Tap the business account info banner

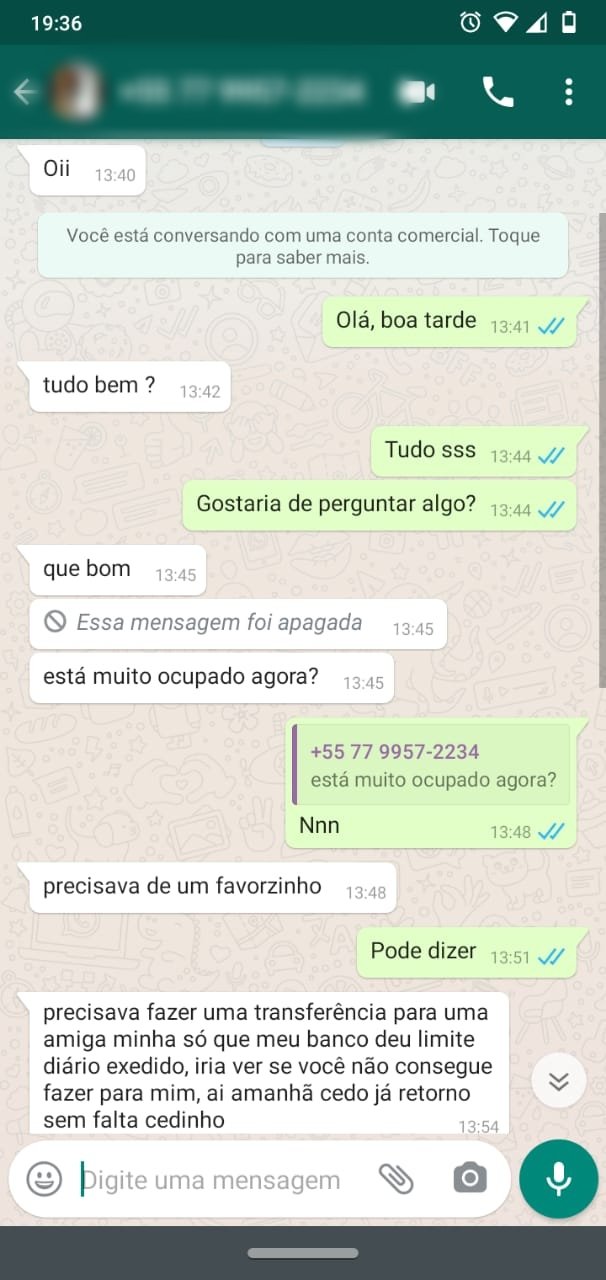pyautogui.click(x=303, y=246)
